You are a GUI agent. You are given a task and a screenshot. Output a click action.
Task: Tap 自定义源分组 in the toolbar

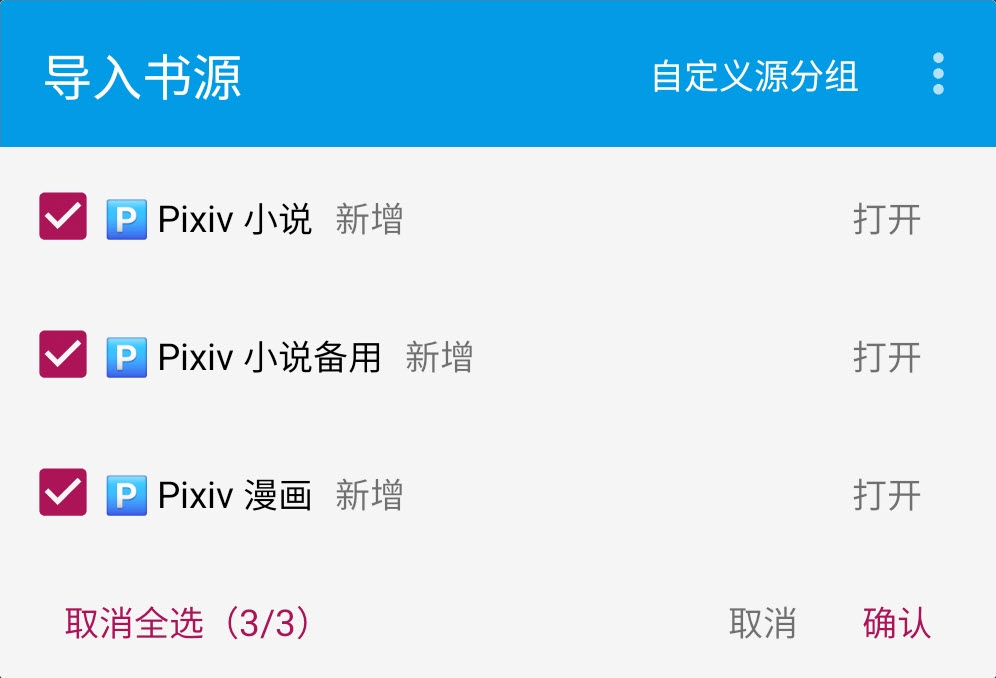755,77
